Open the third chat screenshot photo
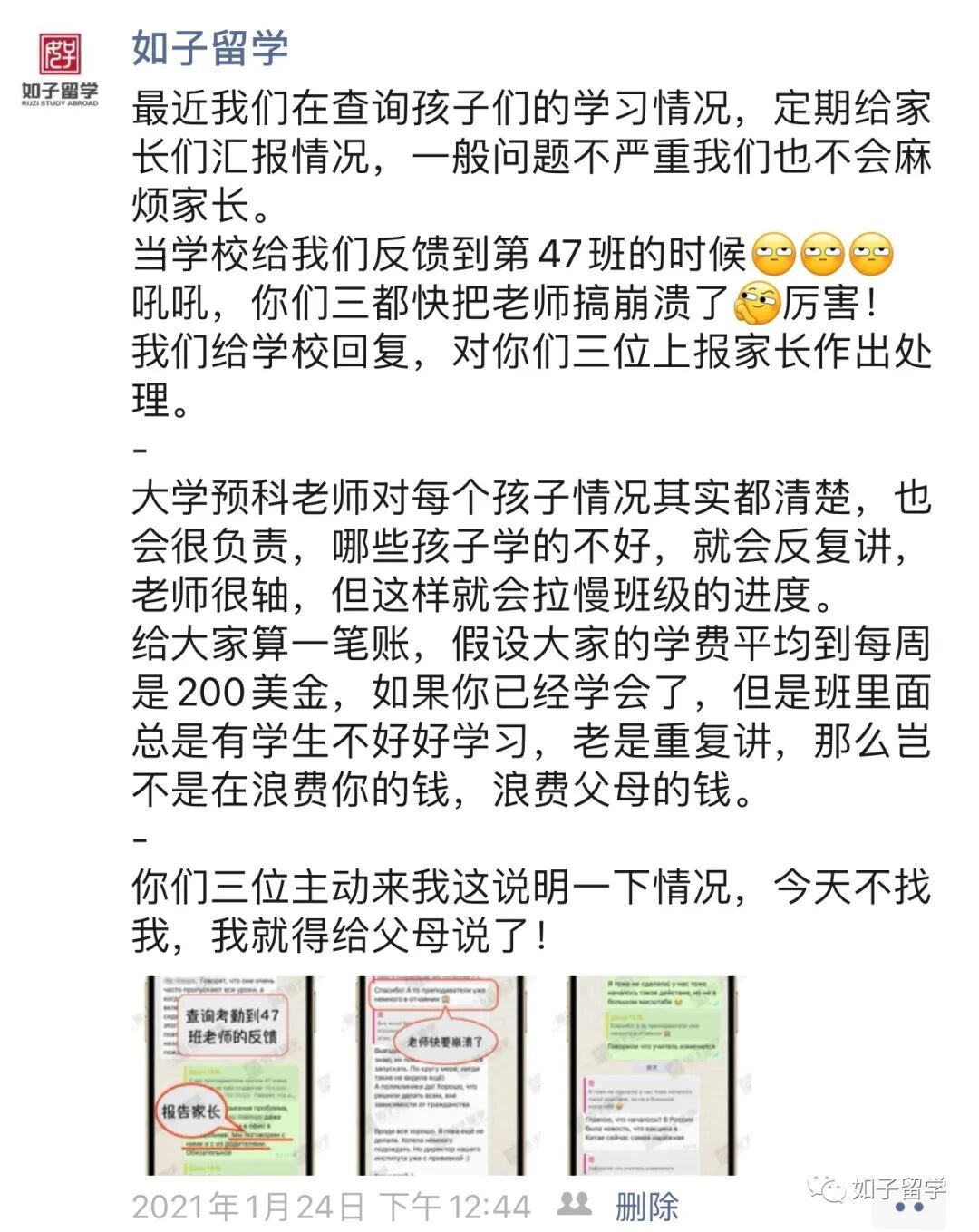The height and width of the screenshot is (1232, 979). (652, 1075)
